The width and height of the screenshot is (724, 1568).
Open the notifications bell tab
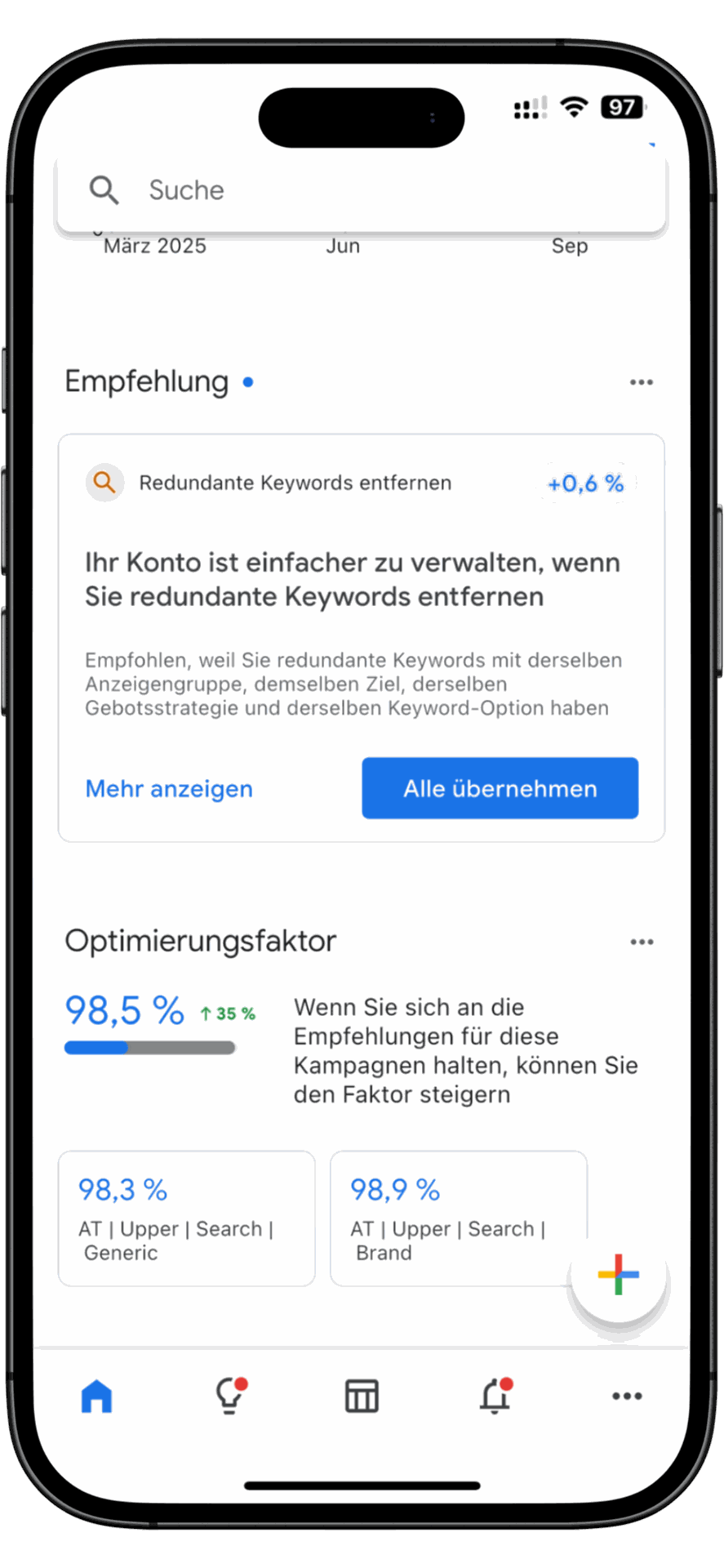coord(495,1396)
